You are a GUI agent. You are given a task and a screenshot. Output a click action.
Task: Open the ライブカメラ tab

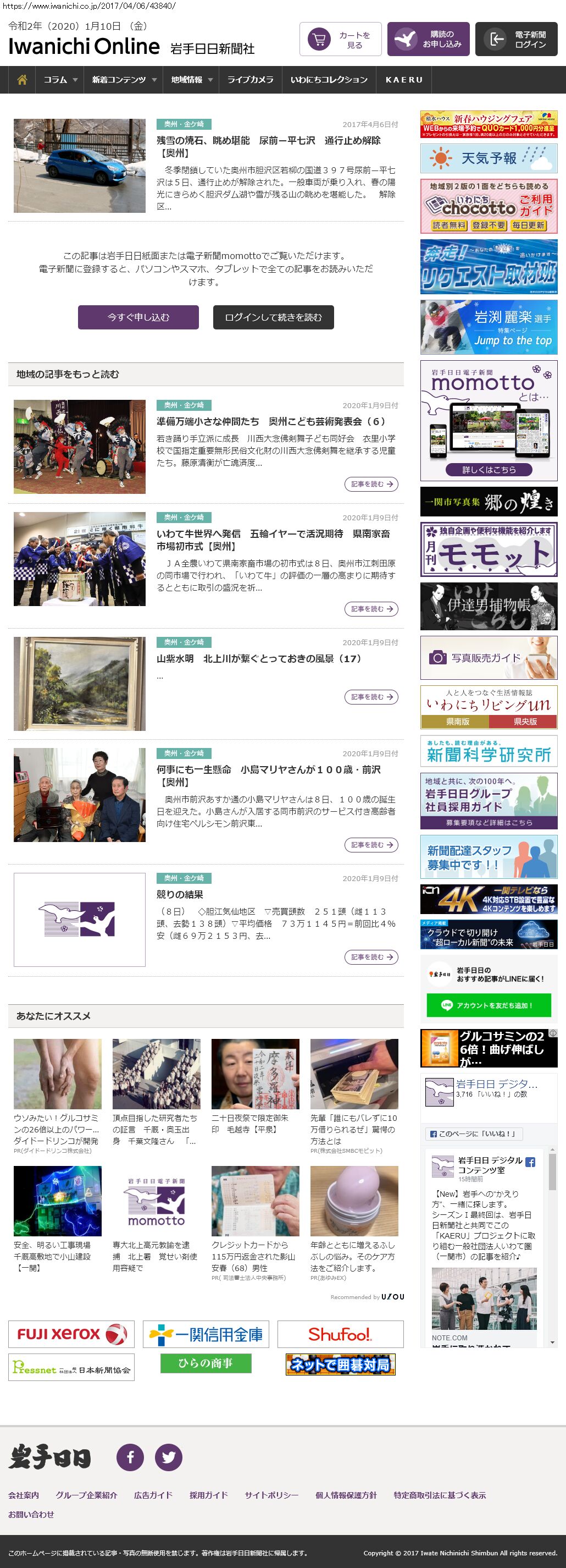click(x=250, y=80)
